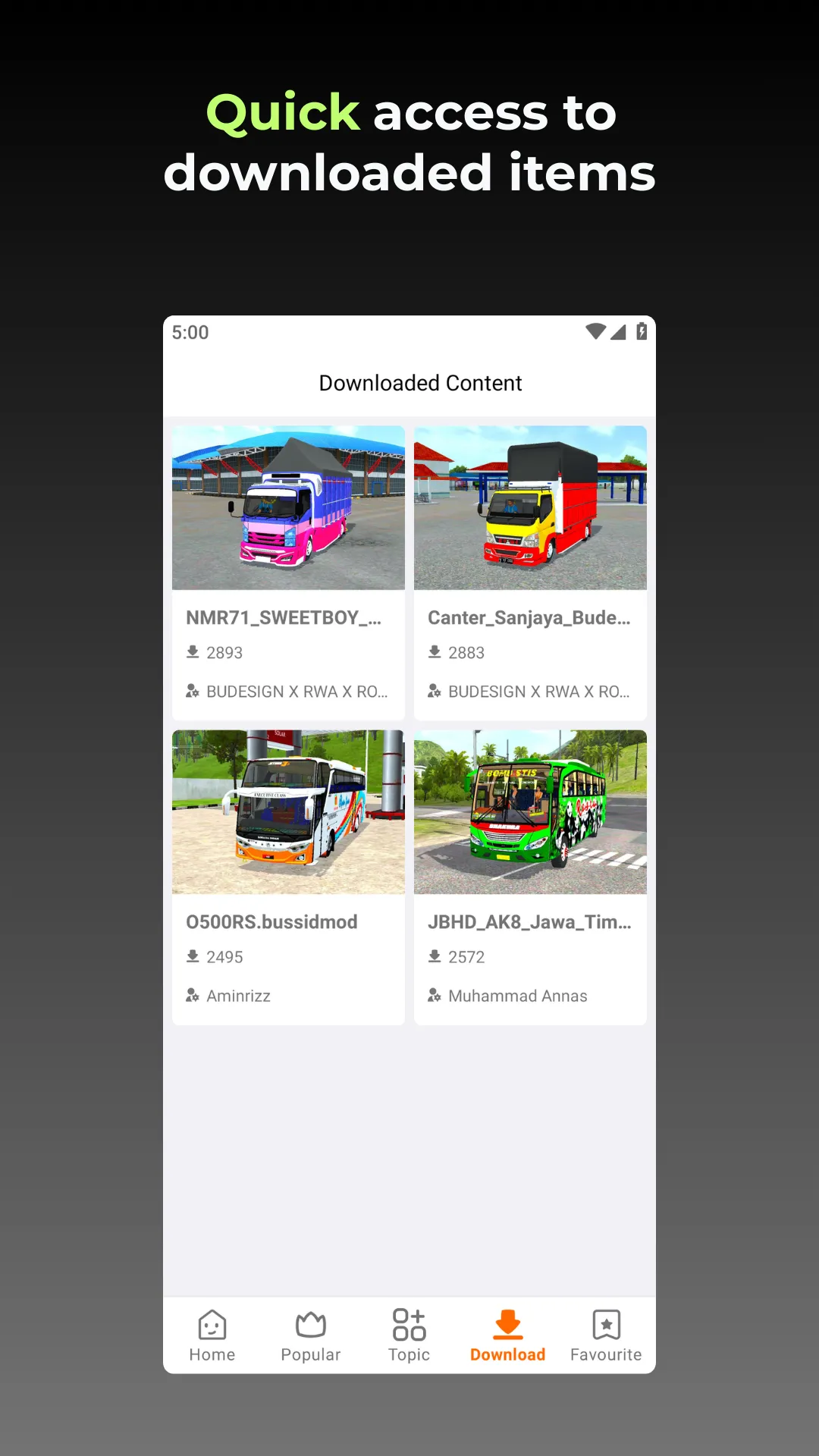Click the author icon next to Aminrizz
Screen dimensions: 819x1456
point(192,995)
